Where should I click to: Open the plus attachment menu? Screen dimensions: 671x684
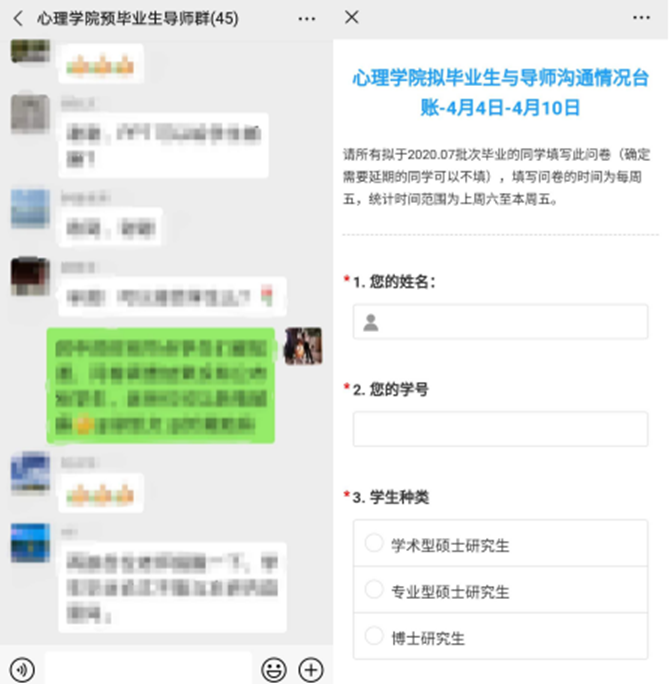pyautogui.click(x=311, y=668)
